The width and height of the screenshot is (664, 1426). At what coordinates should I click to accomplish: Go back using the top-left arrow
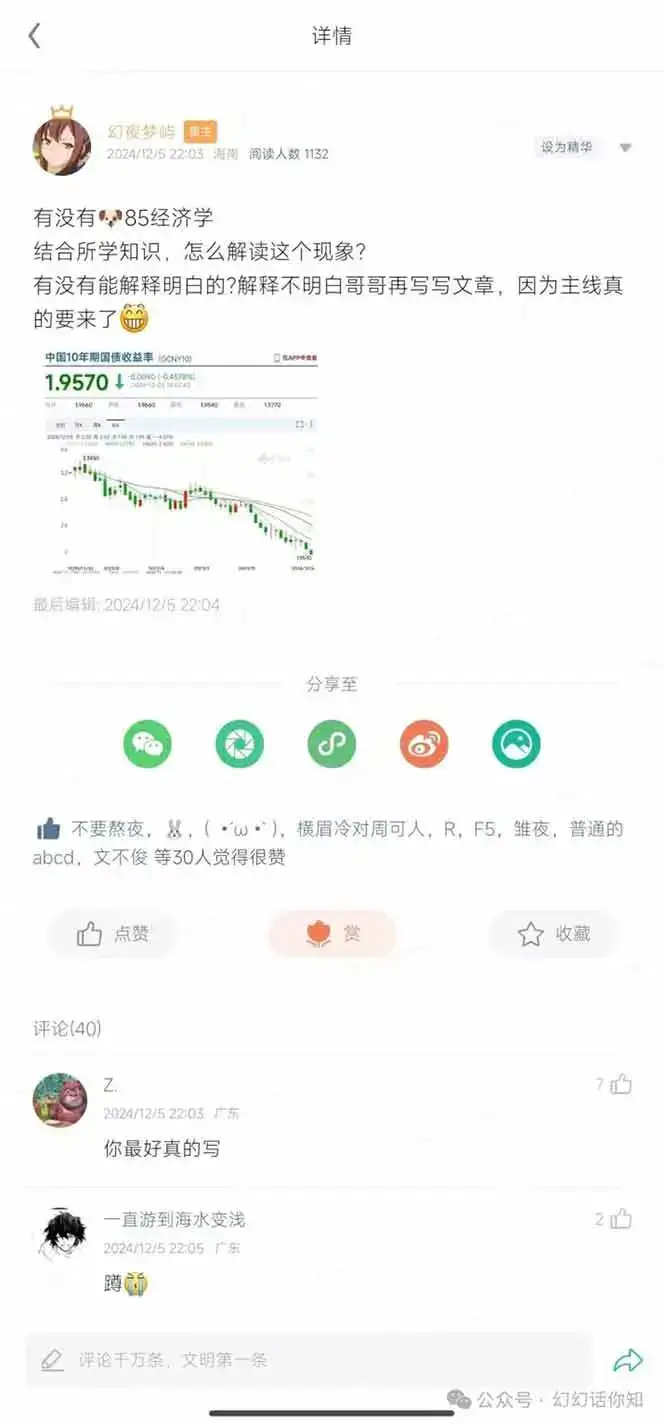click(34, 36)
